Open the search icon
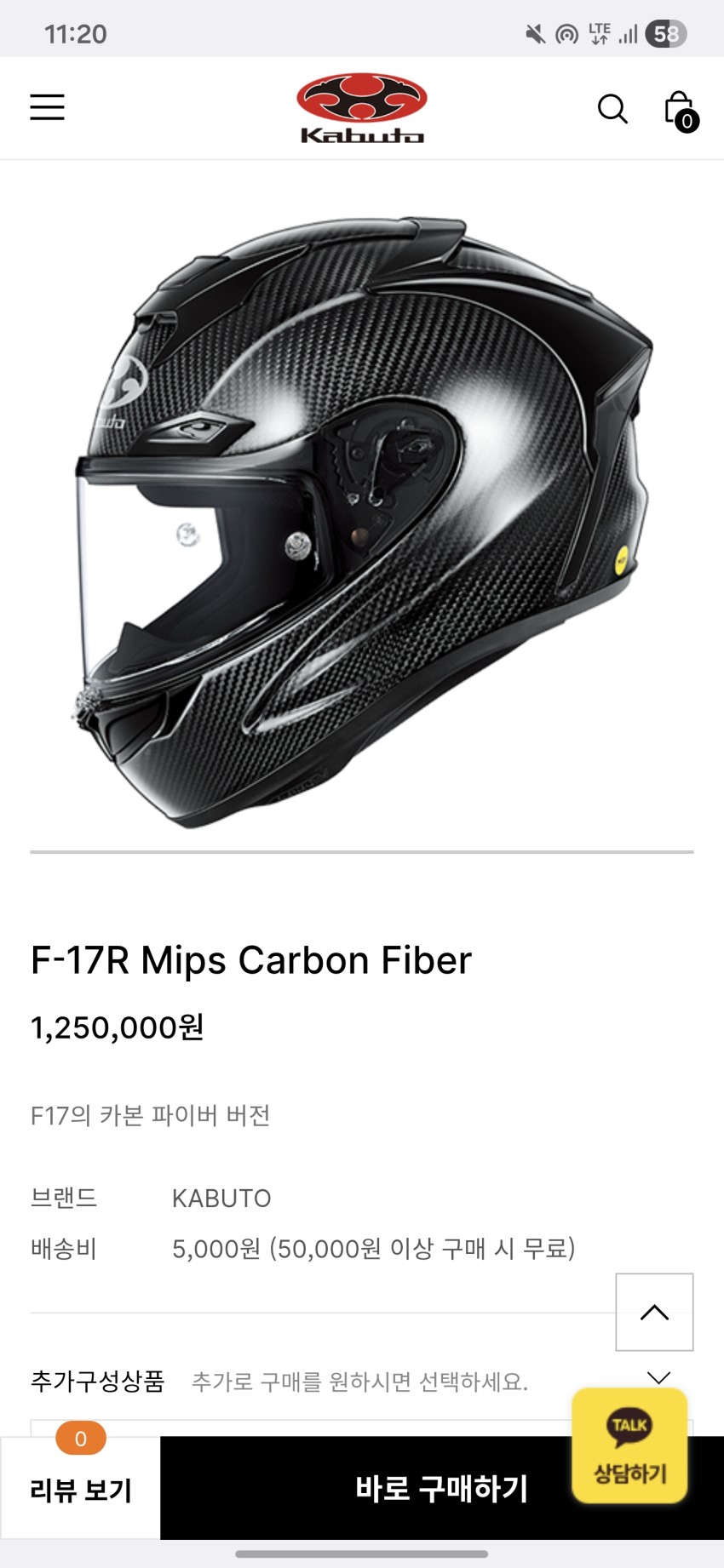724x1568 pixels. pos(612,109)
